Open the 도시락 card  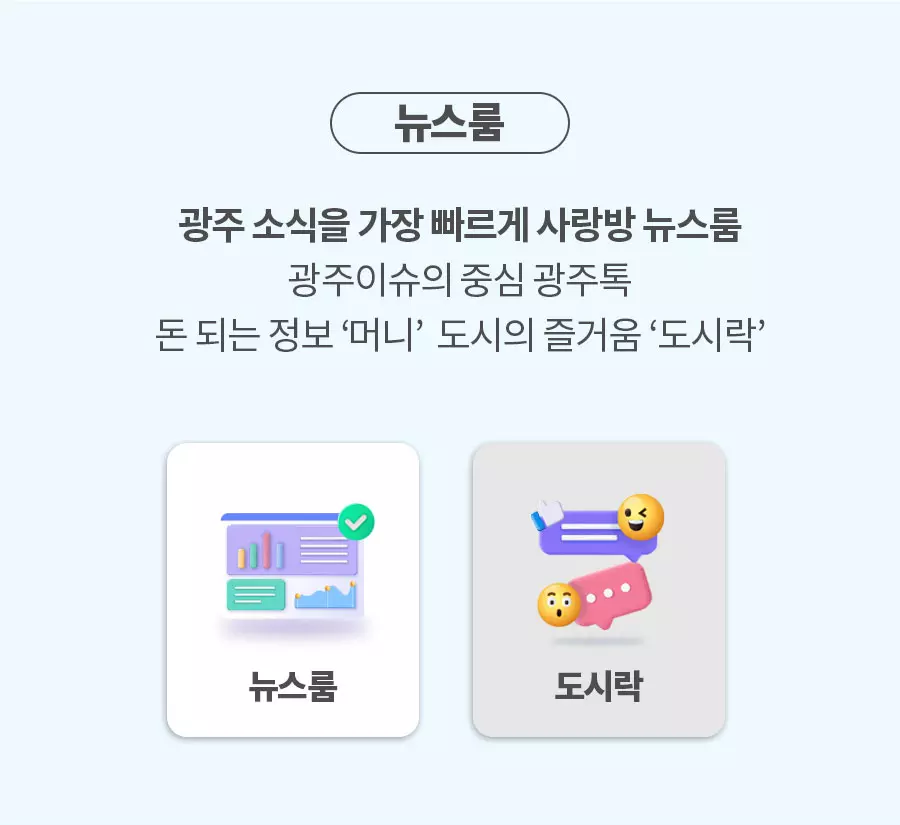point(598,590)
